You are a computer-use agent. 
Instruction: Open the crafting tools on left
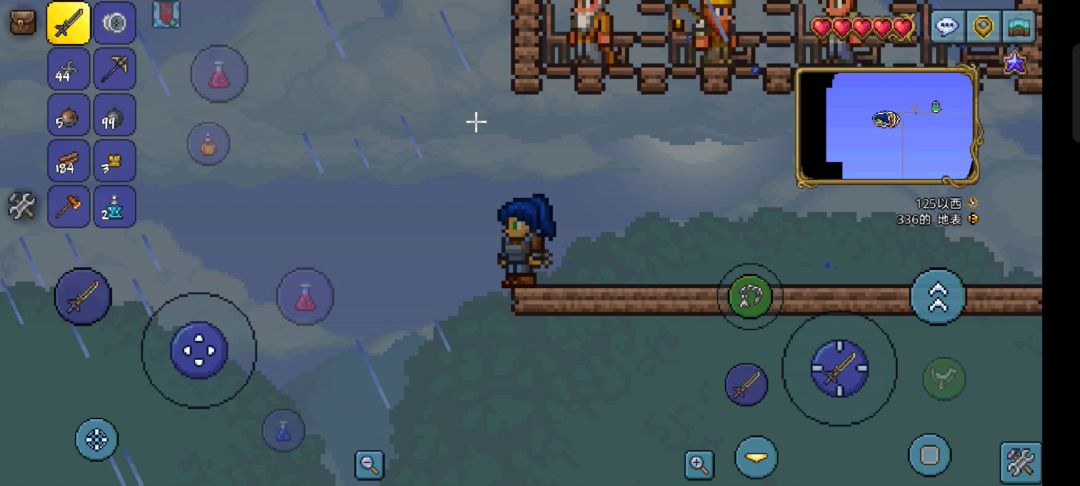(x=22, y=206)
